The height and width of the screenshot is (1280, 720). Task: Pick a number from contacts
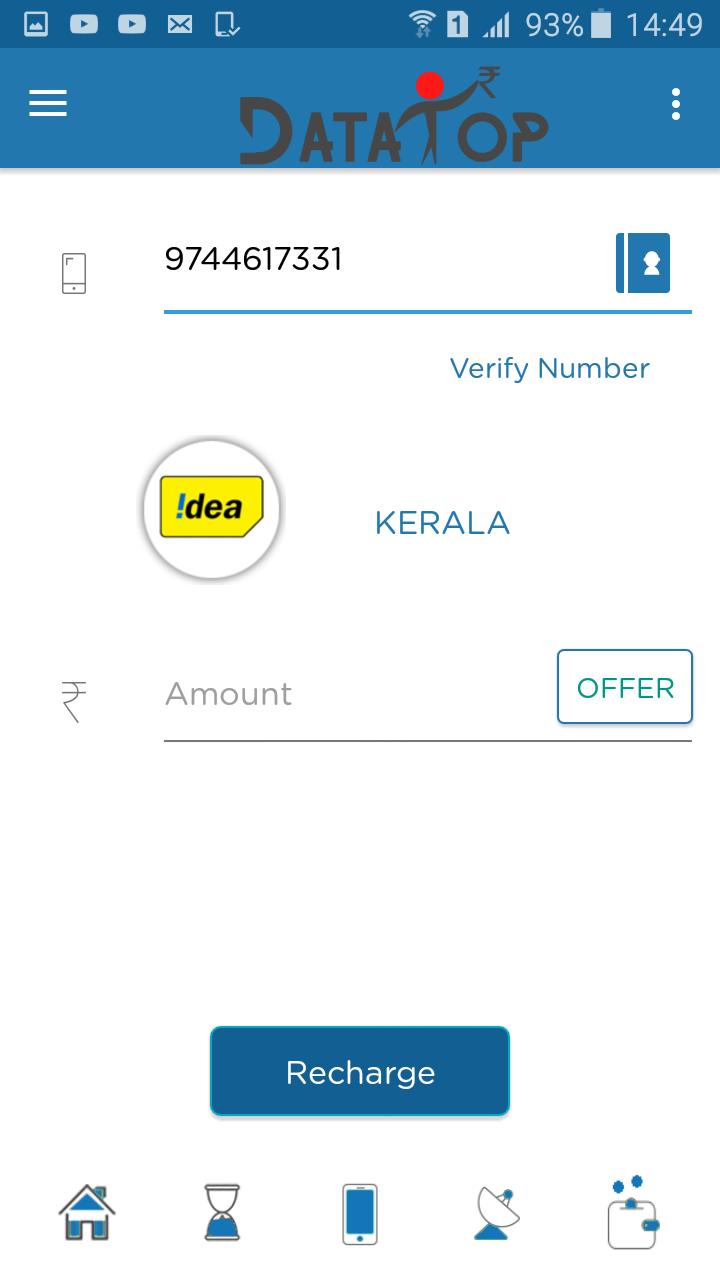click(643, 263)
